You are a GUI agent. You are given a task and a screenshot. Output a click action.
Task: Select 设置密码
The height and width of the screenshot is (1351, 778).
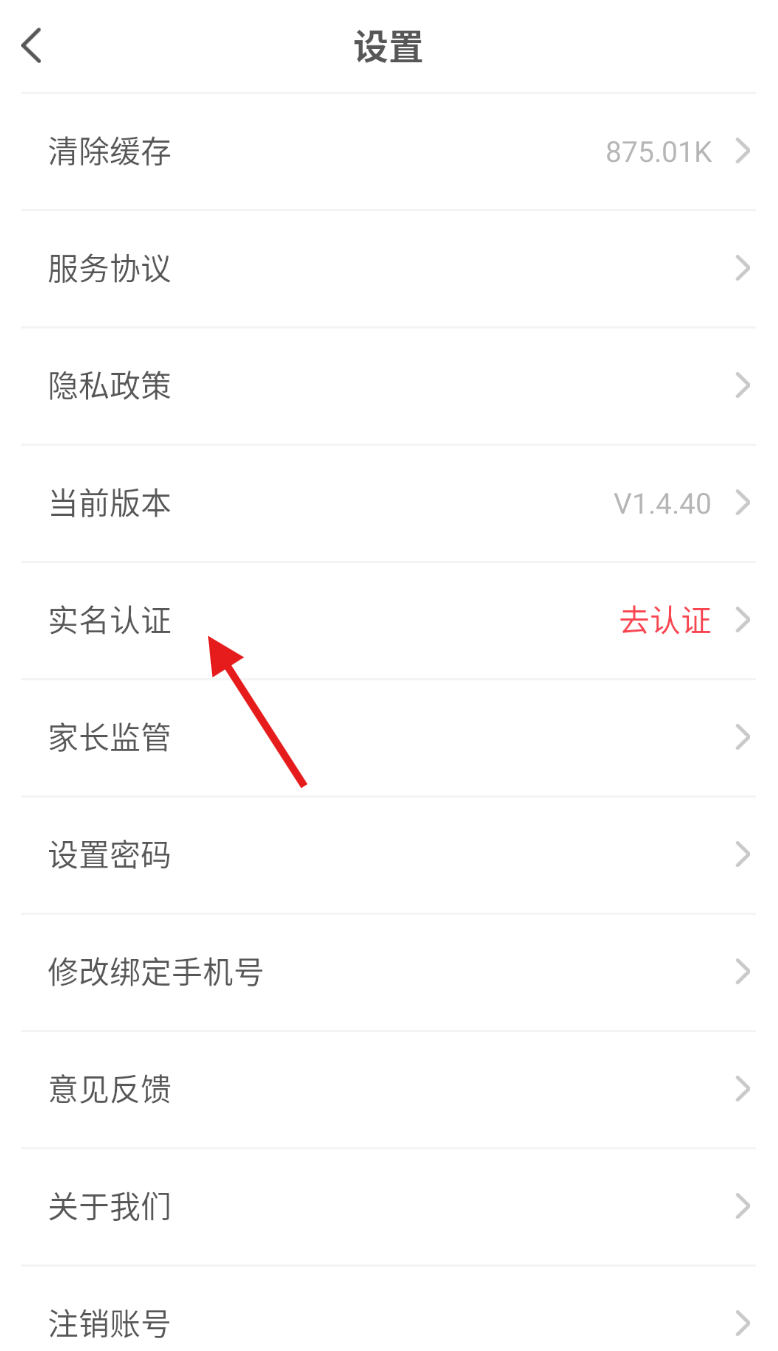[x=388, y=855]
